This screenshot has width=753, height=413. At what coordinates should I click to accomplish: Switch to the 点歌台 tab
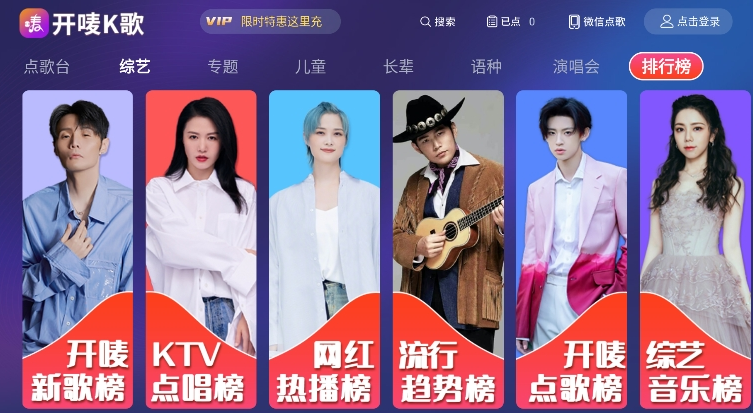click(47, 67)
